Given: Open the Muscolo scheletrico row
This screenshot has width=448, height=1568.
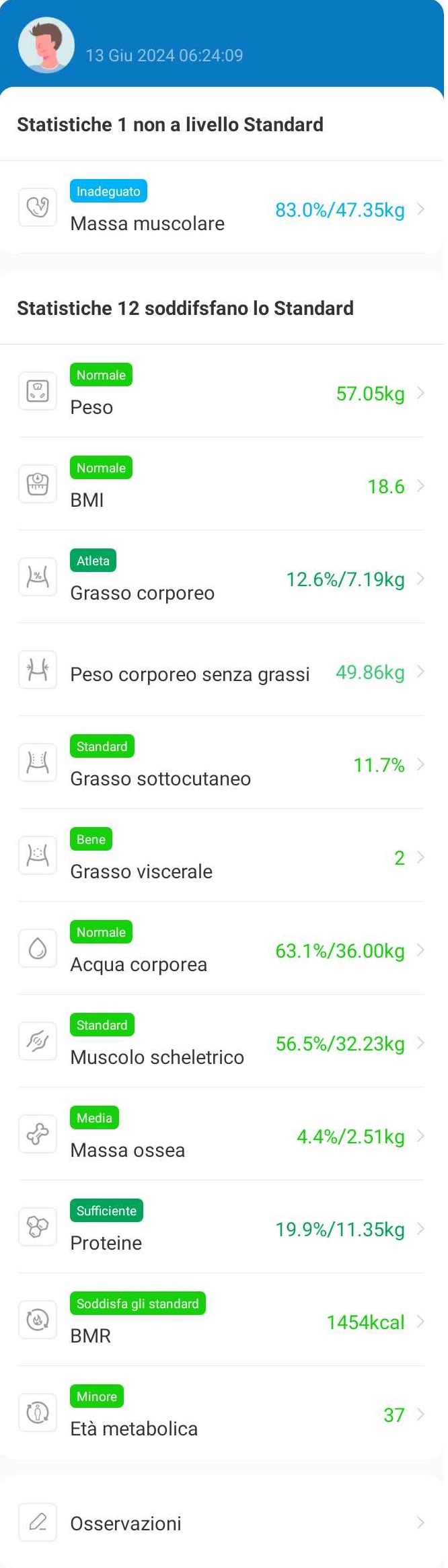Looking at the screenshot, I should click(221, 1042).
